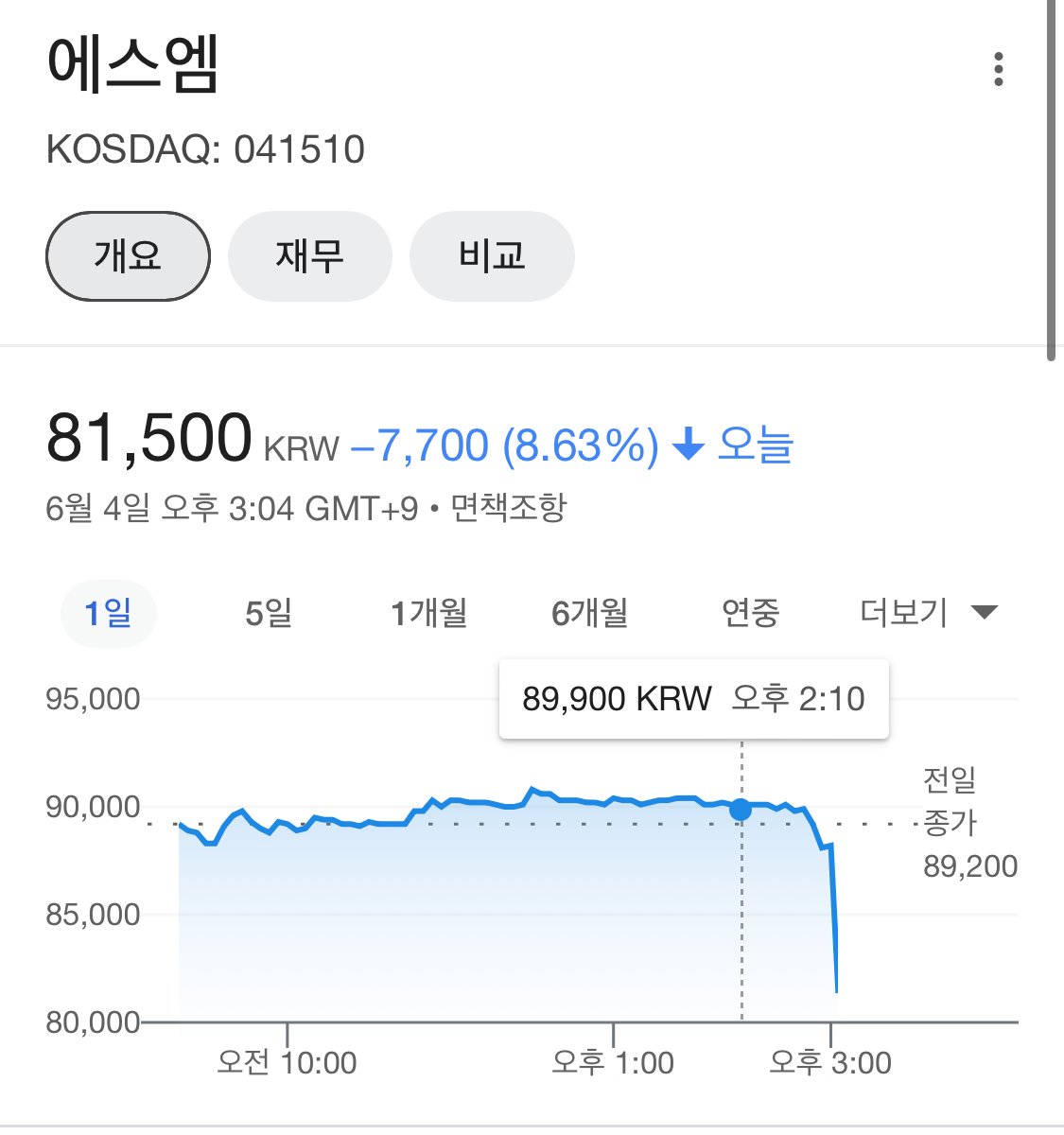Select the blue data point on the chart
This screenshot has width=1064, height=1135.
click(x=741, y=810)
